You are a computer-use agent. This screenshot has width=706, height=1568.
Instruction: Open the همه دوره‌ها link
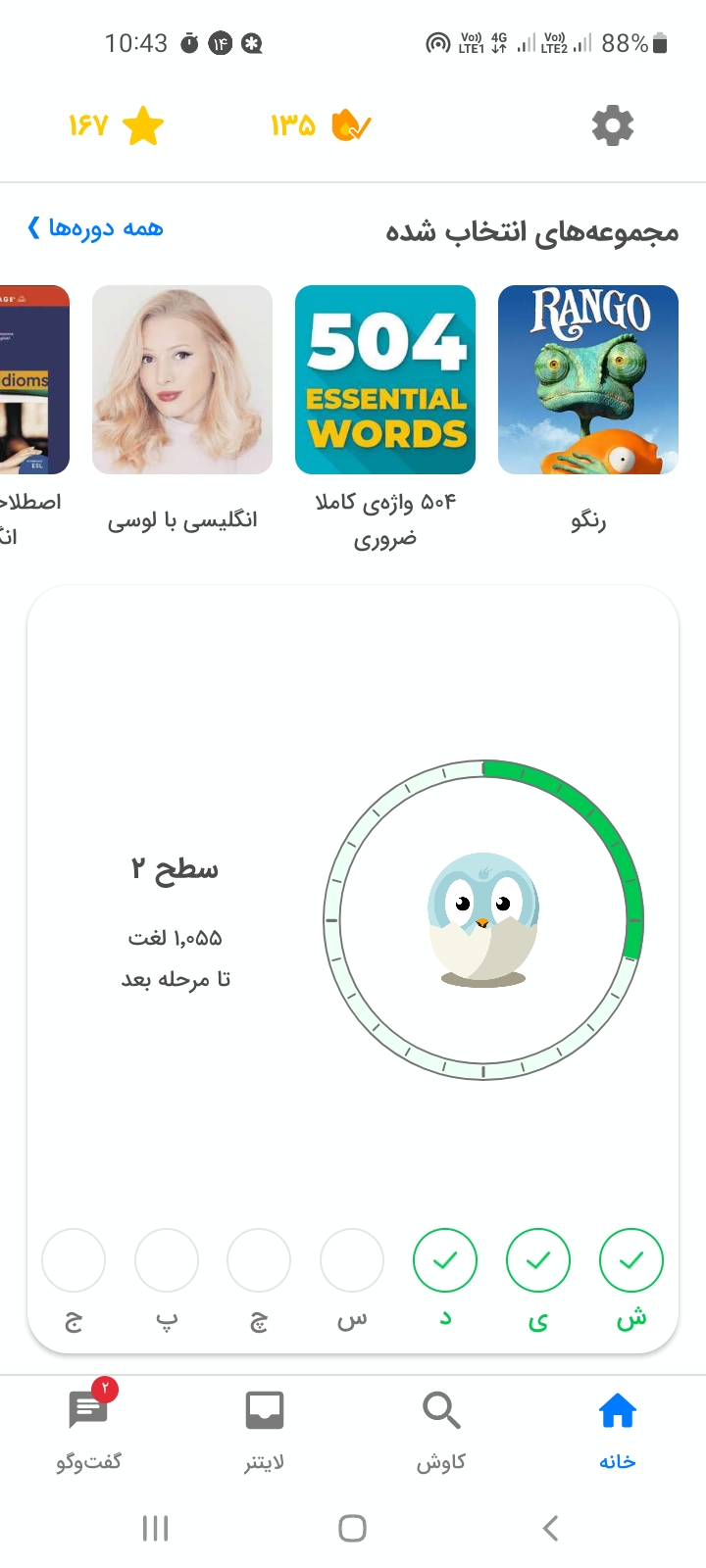96,228
